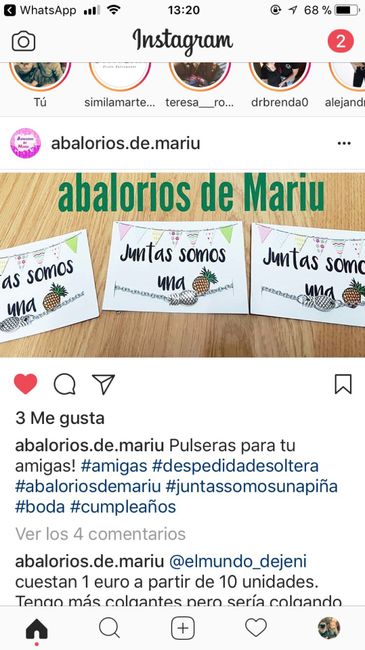
Task: Create a new post with plus tab
Action: [x=183, y=628]
